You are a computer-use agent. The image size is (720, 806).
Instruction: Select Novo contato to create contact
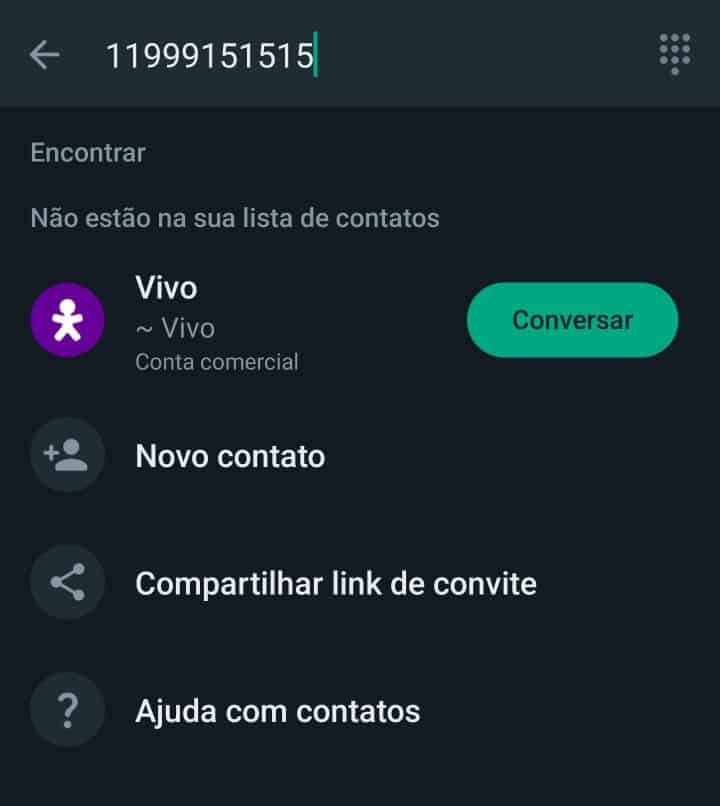tap(229, 455)
